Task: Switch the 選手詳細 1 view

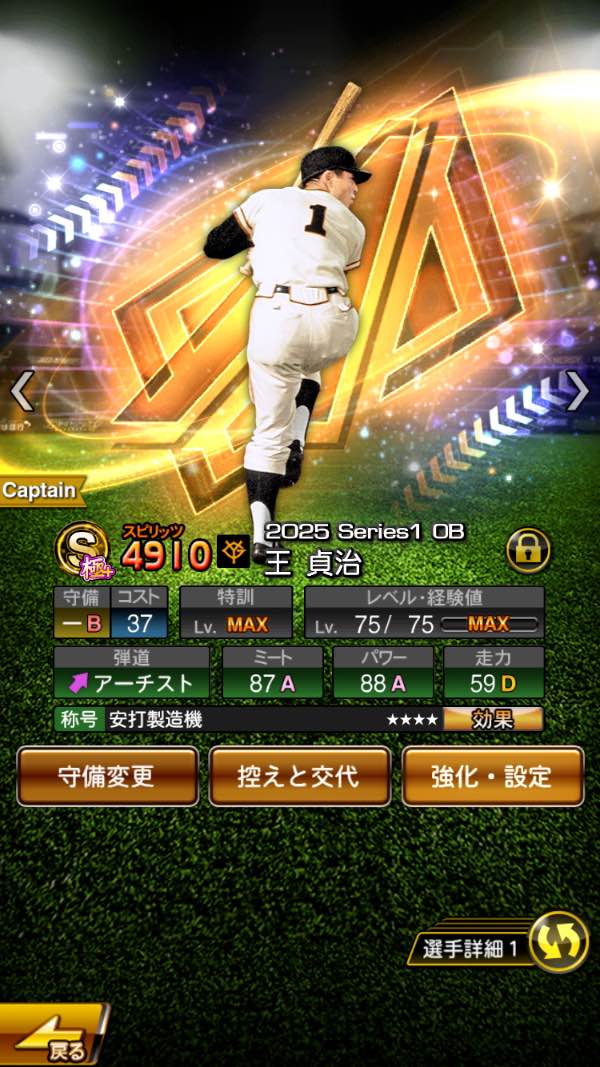Action: 557,942
